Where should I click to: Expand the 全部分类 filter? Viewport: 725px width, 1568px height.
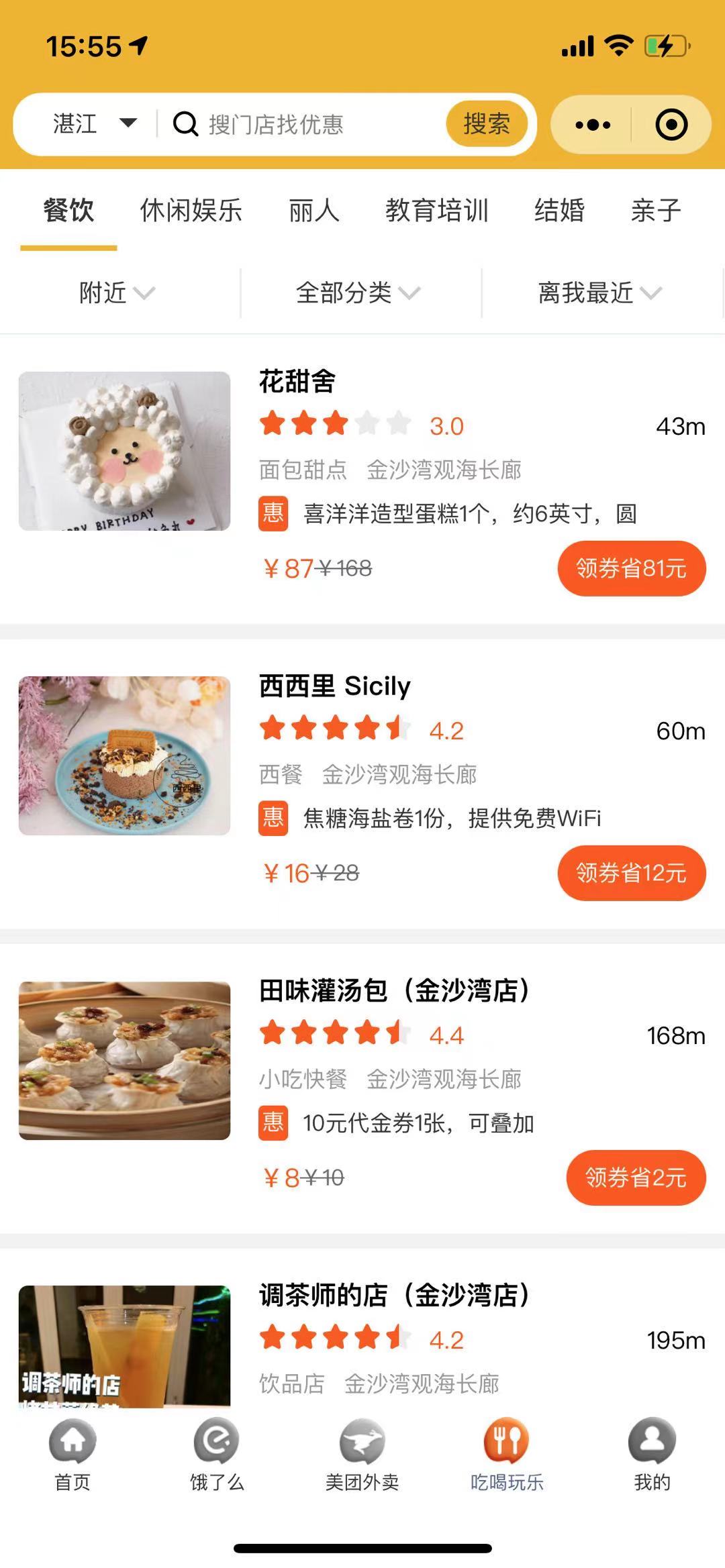pyautogui.click(x=359, y=293)
